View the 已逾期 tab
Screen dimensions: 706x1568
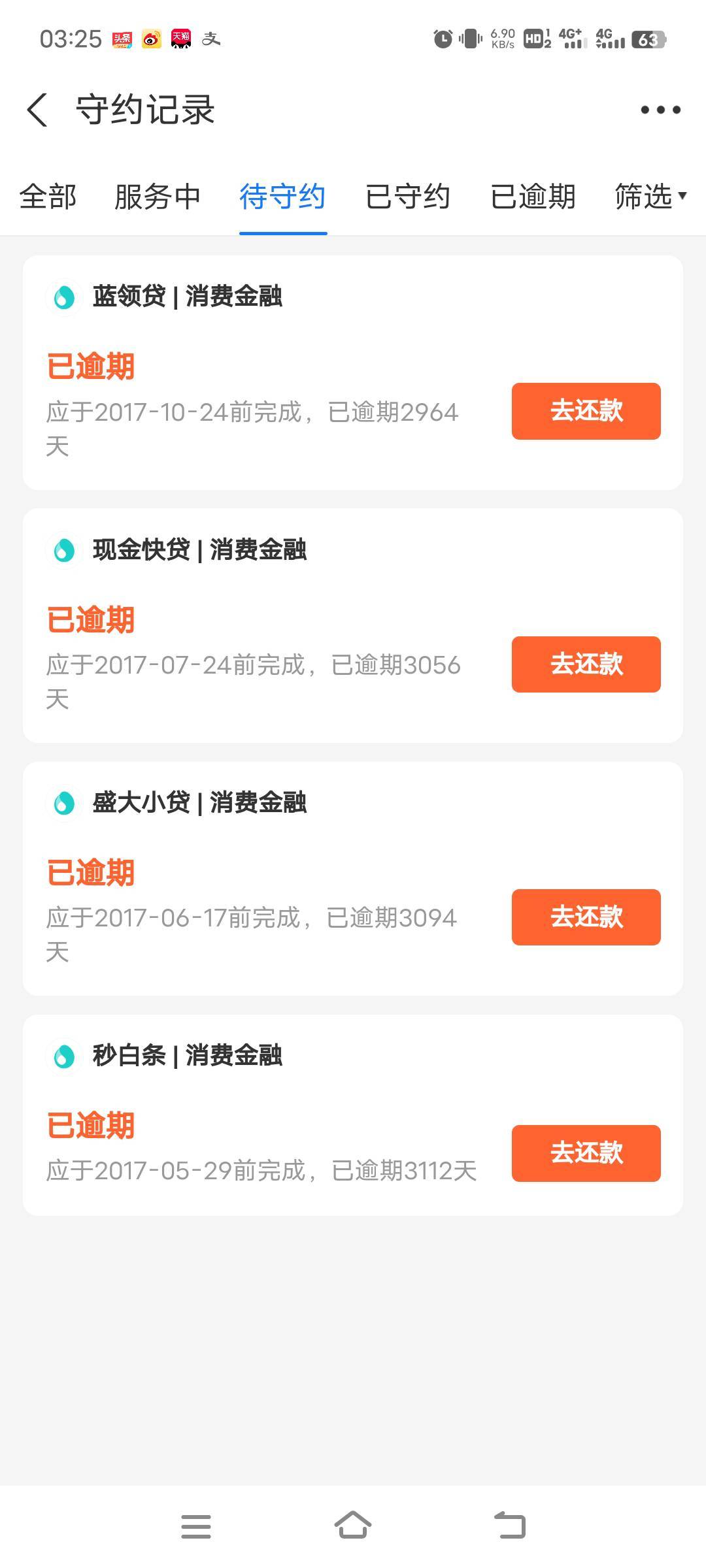coord(533,197)
